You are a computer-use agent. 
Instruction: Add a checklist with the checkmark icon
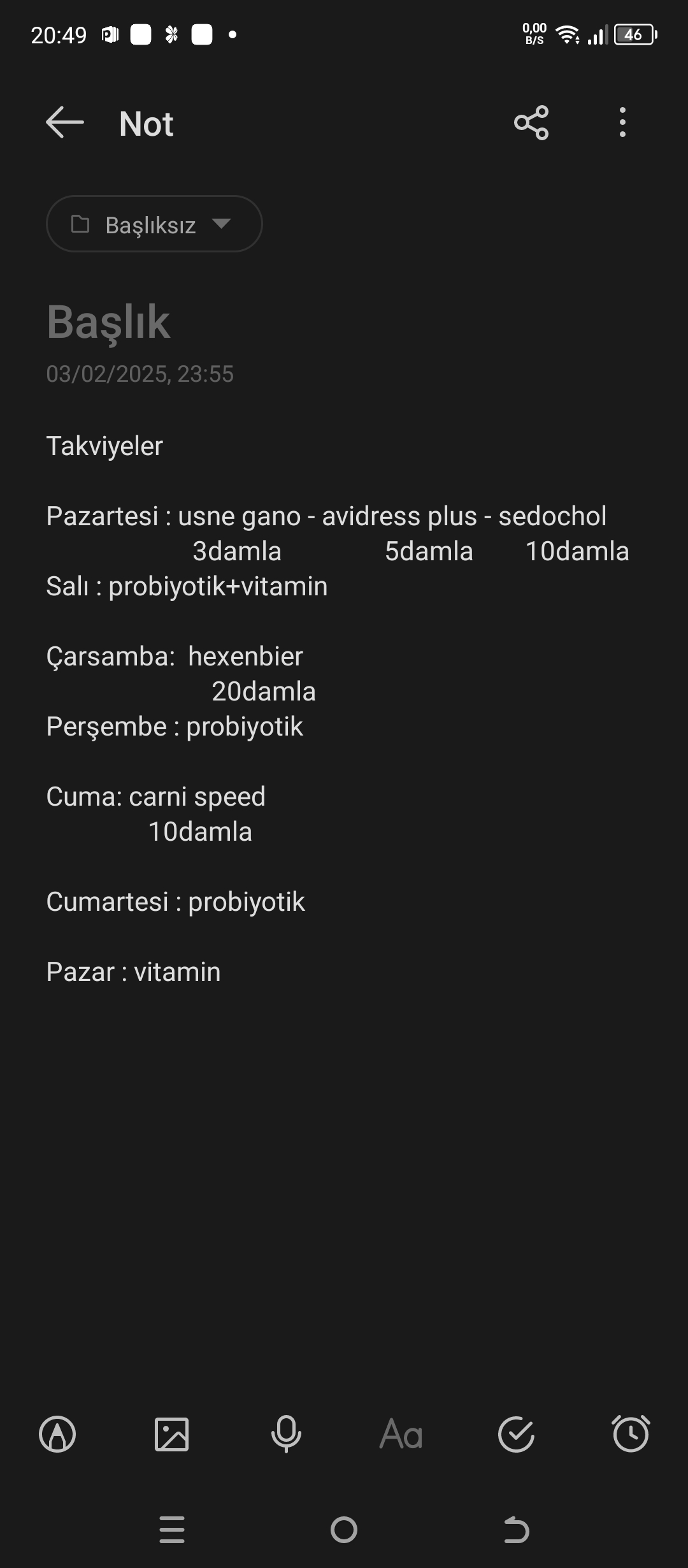pyautogui.click(x=516, y=1434)
